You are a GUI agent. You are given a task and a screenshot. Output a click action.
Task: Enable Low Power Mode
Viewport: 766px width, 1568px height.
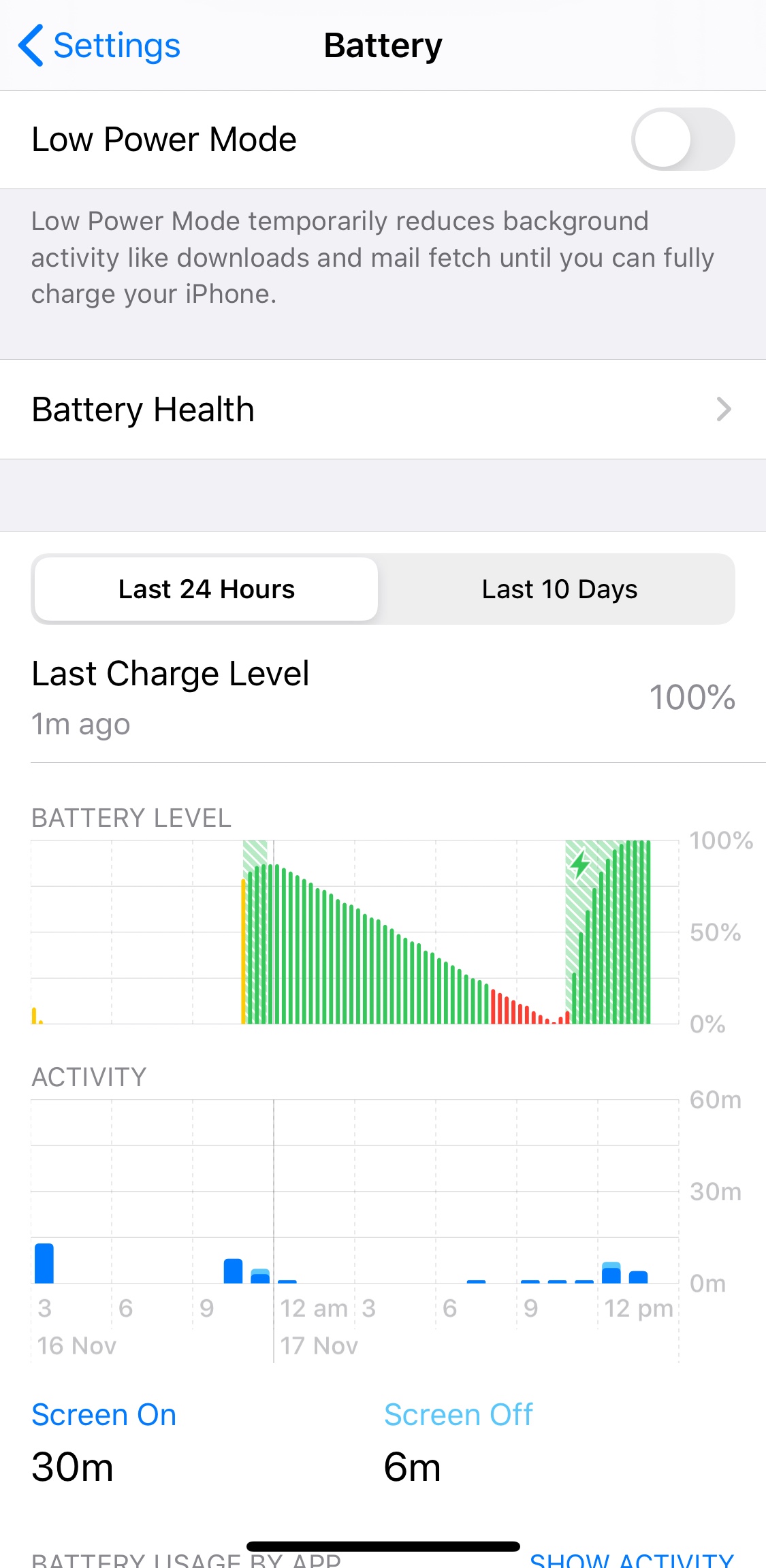[x=682, y=139]
